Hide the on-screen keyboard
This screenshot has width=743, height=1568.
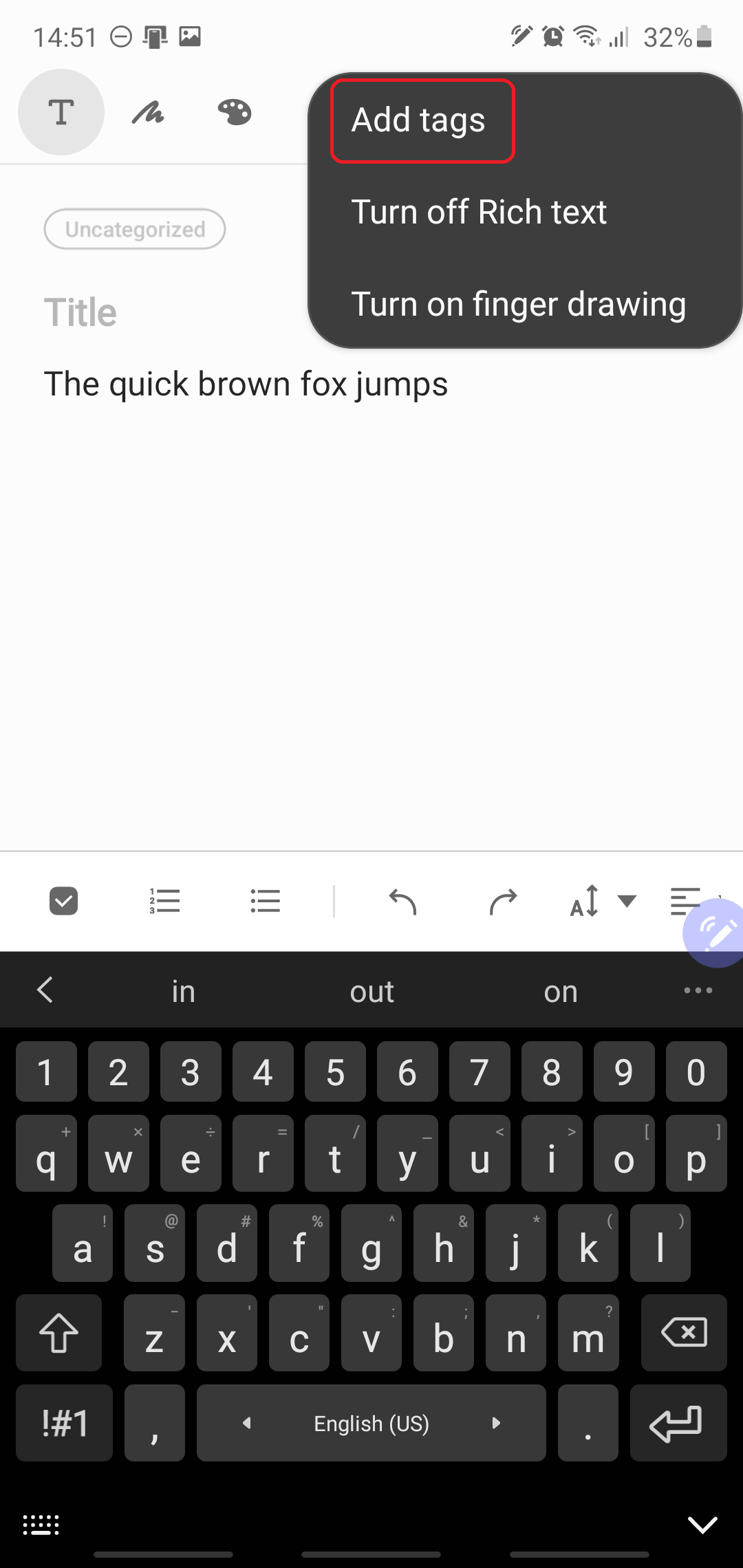point(702,1525)
